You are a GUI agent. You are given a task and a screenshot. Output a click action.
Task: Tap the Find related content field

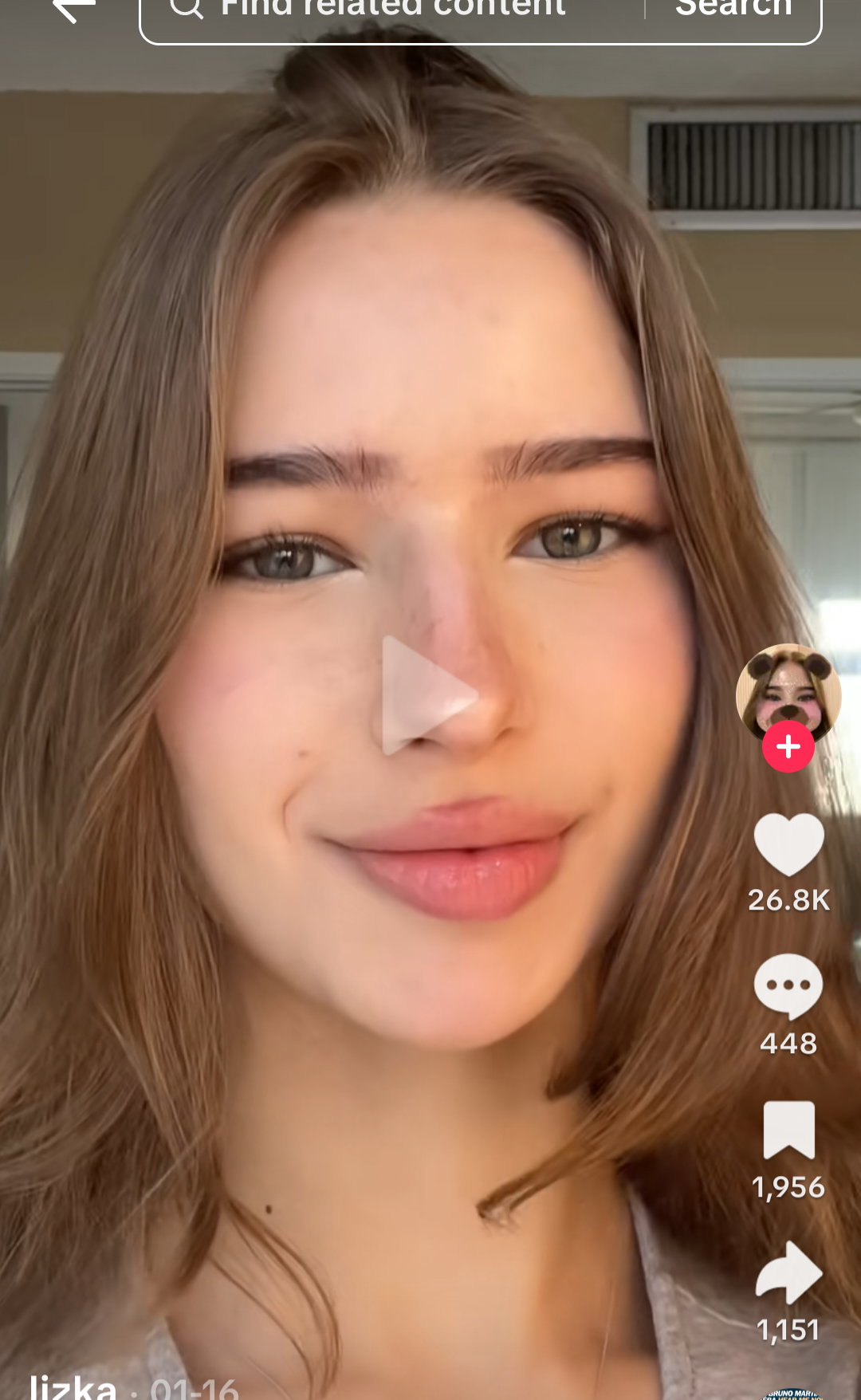(391, 11)
